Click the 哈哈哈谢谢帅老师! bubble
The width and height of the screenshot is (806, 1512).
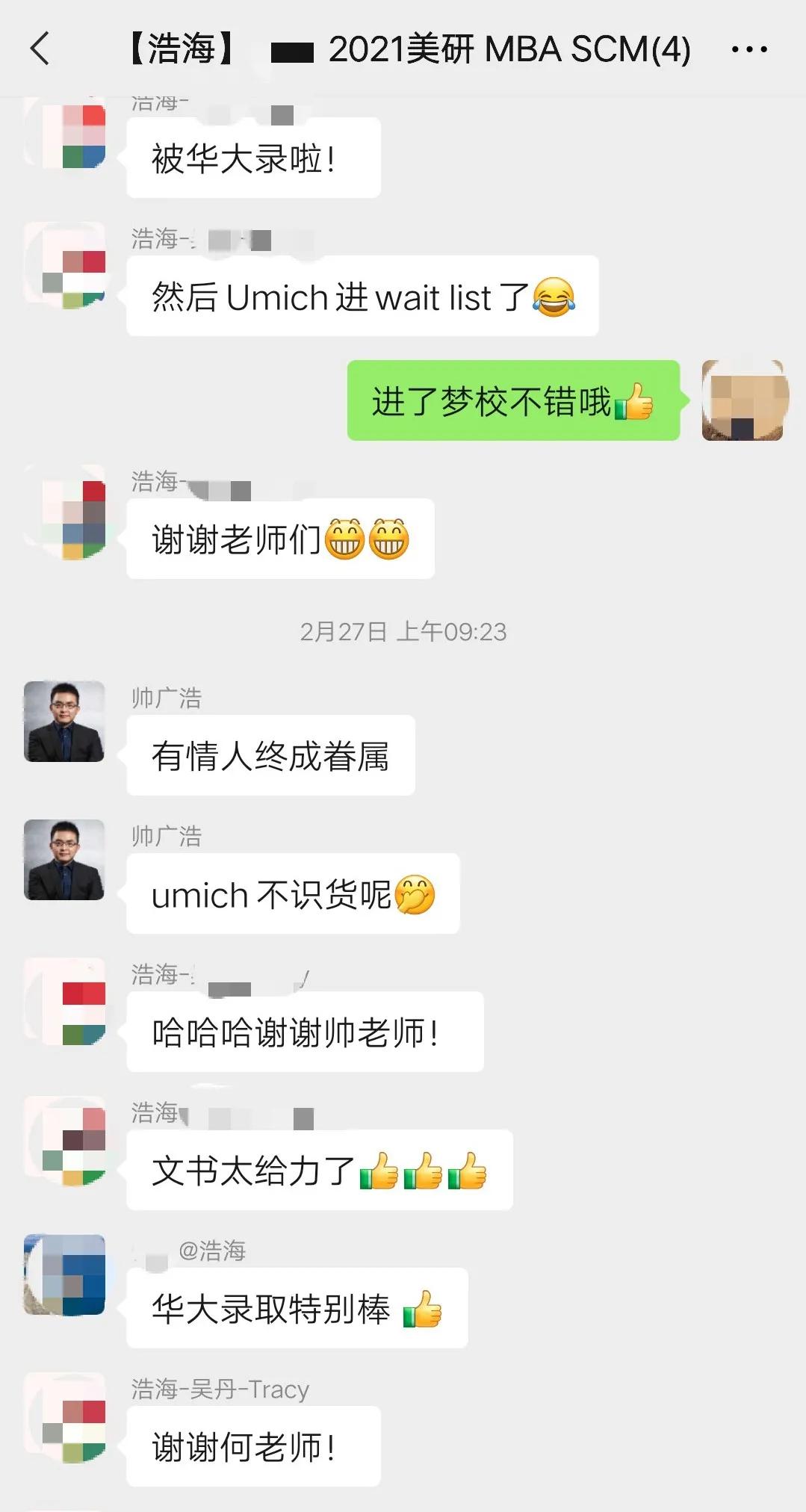(304, 1031)
